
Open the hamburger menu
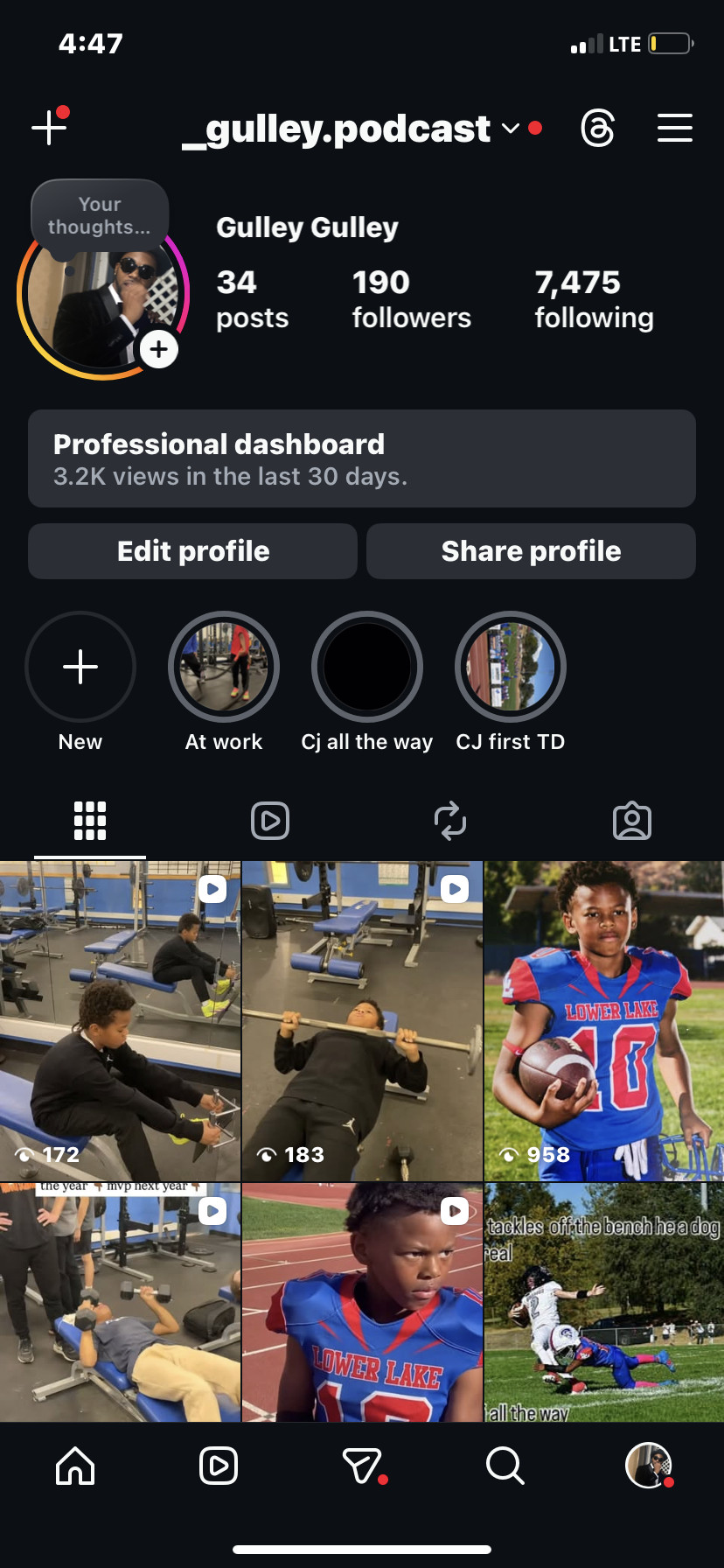pos(675,129)
